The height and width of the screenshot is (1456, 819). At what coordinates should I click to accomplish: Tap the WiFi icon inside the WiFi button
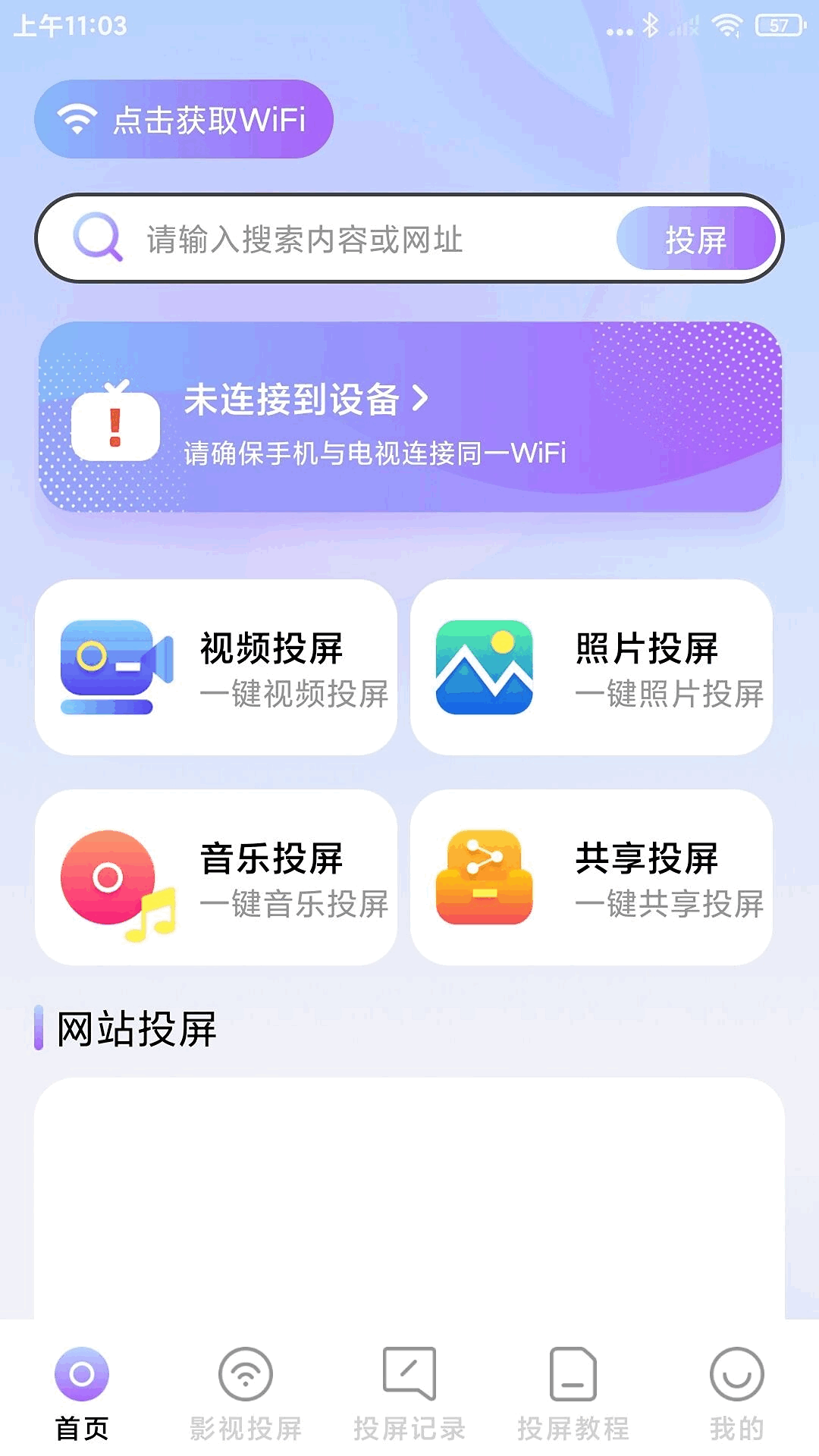pos(76,118)
